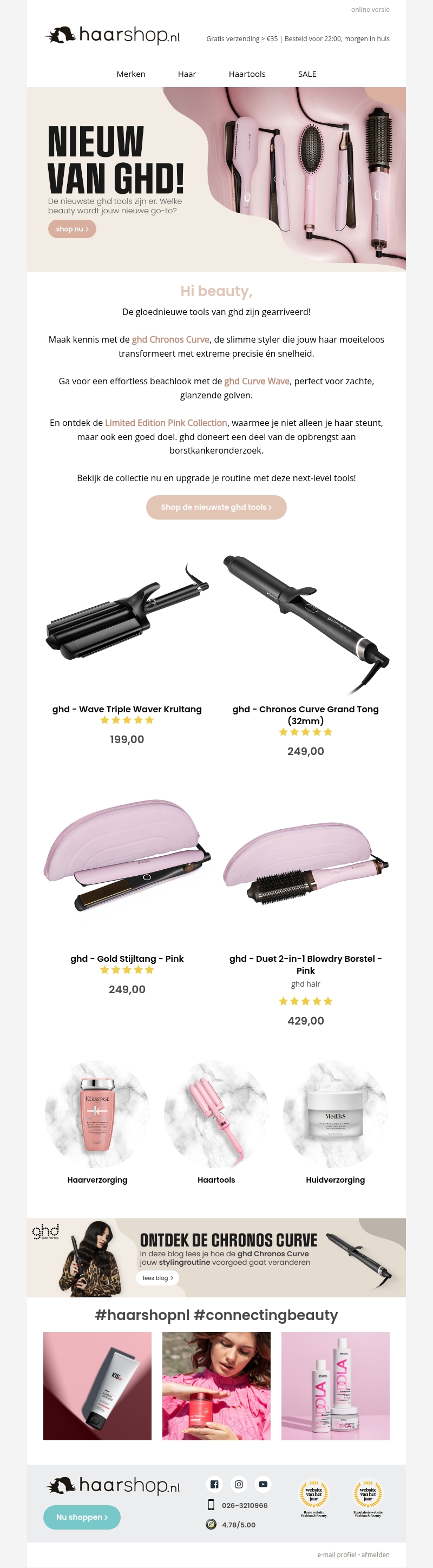Open the SALE section
The image size is (433, 1568).
coord(307,74)
